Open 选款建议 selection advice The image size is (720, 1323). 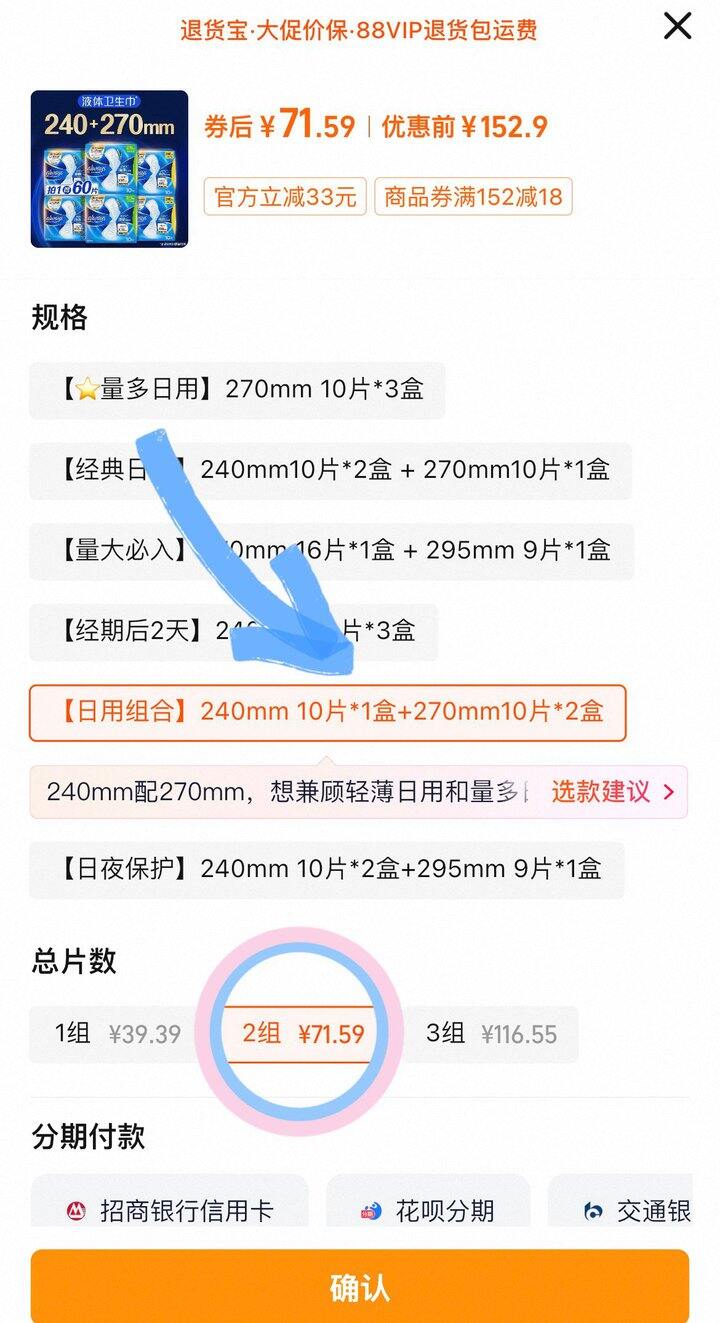click(x=612, y=792)
